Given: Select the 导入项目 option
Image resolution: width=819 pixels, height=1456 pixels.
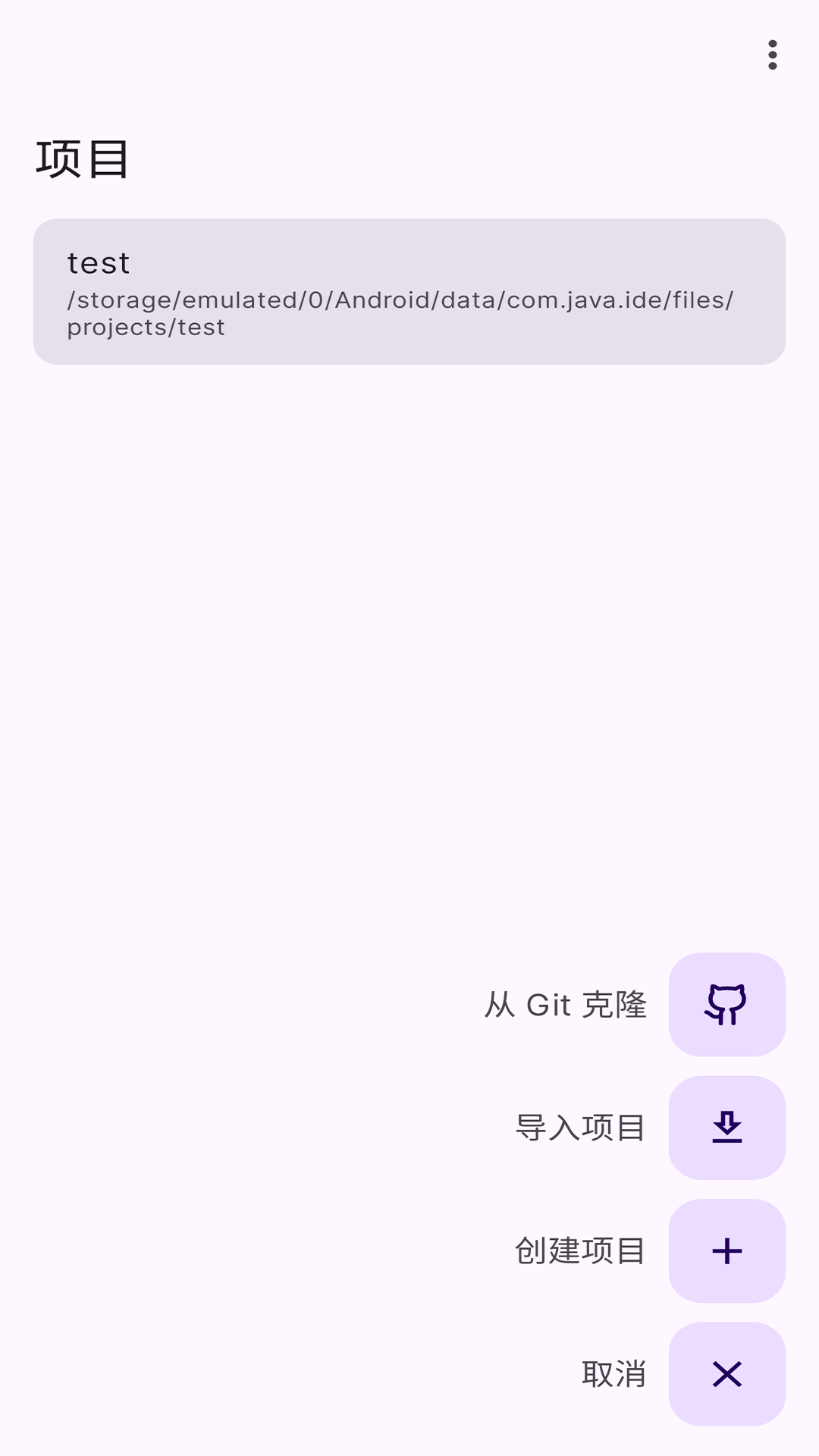Looking at the screenshot, I should (x=581, y=1129).
